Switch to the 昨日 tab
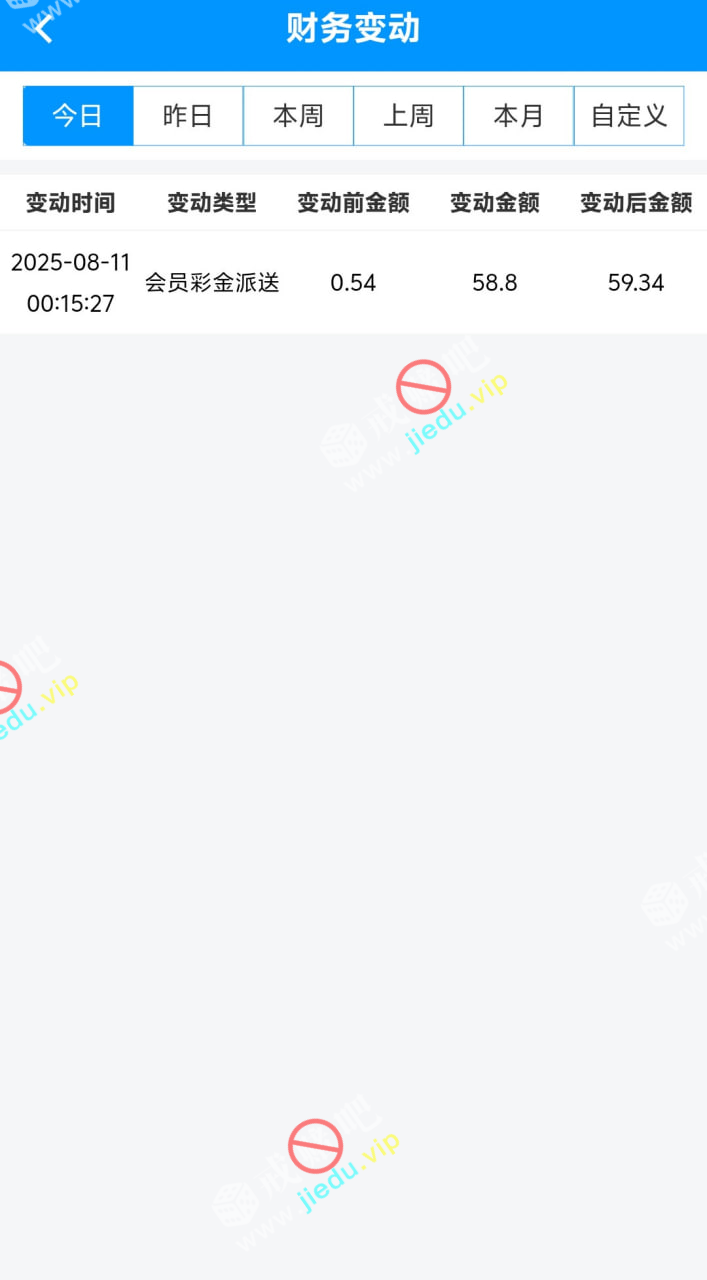The width and height of the screenshot is (707, 1280). coord(188,116)
